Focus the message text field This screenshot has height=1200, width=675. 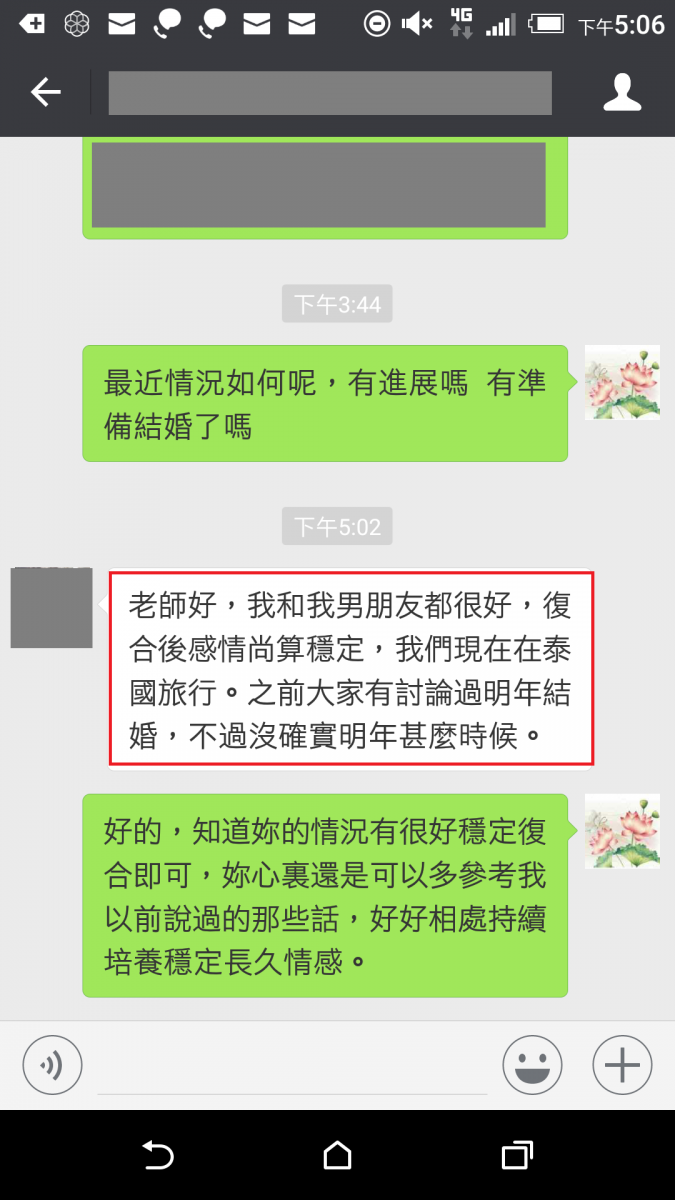click(x=292, y=1068)
